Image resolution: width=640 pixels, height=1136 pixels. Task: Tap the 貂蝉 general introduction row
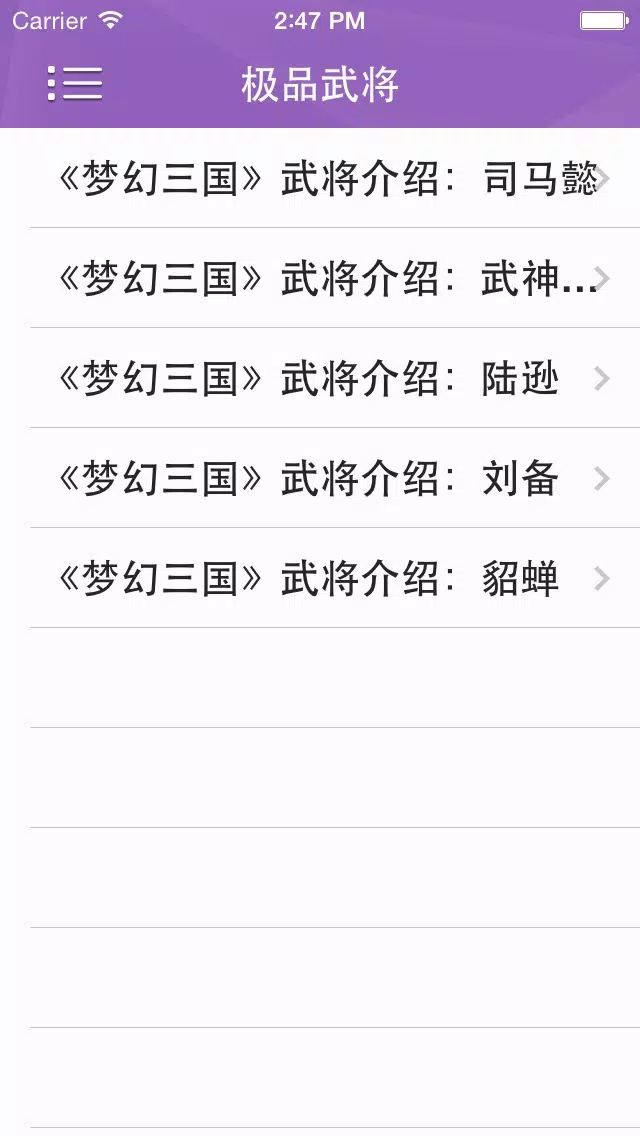(320, 578)
